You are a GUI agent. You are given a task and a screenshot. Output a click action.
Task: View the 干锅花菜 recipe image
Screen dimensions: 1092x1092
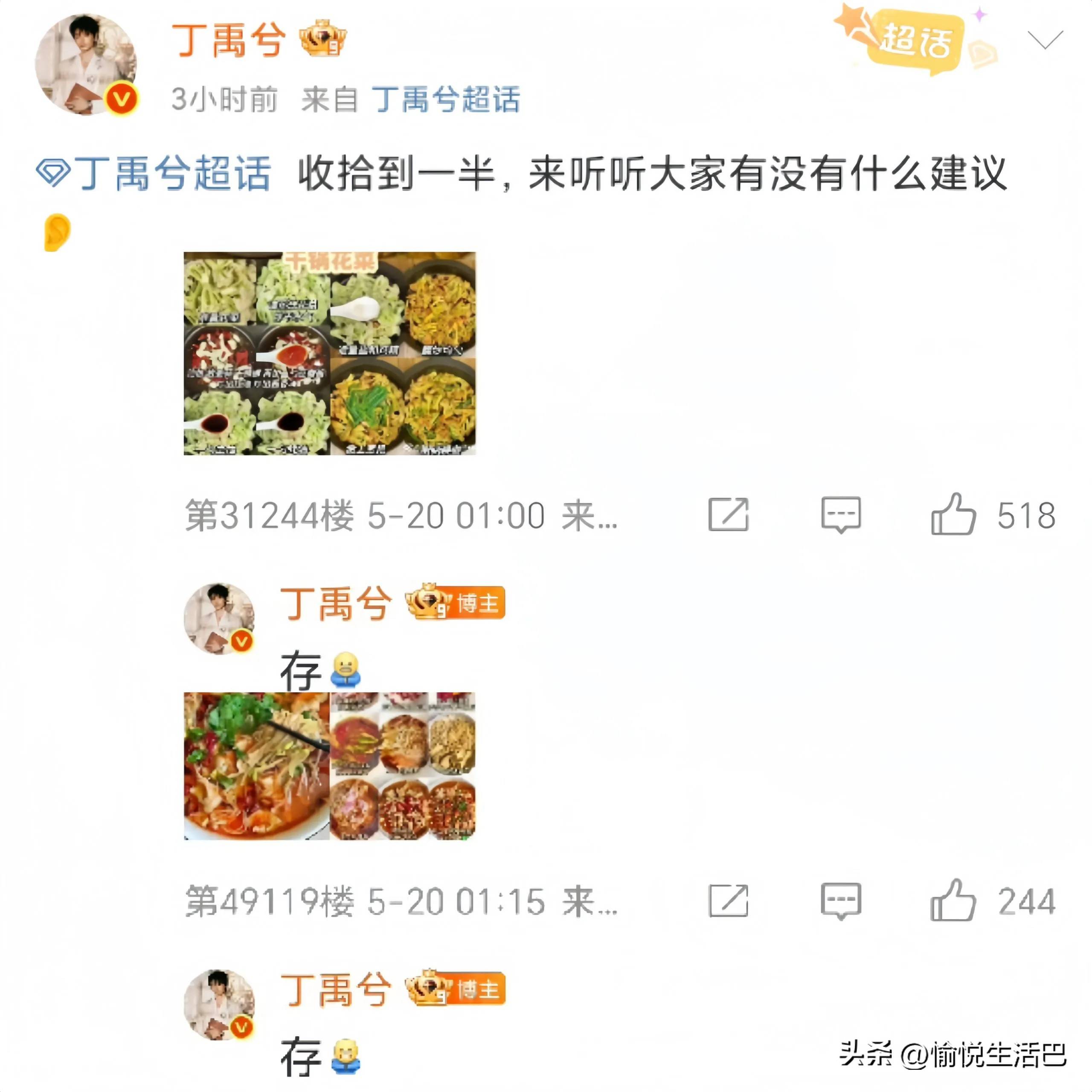click(330, 353)
